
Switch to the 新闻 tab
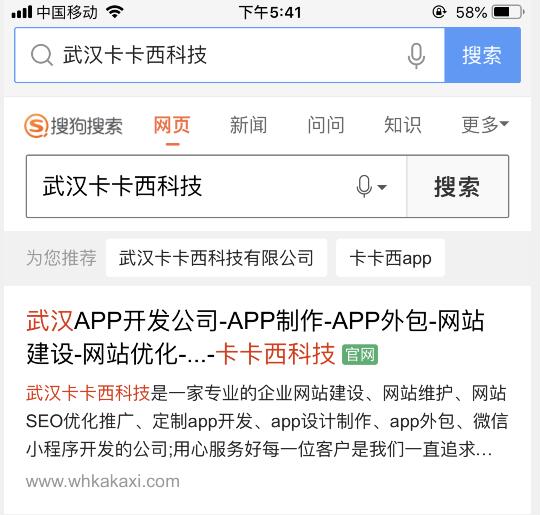(248, 125)
